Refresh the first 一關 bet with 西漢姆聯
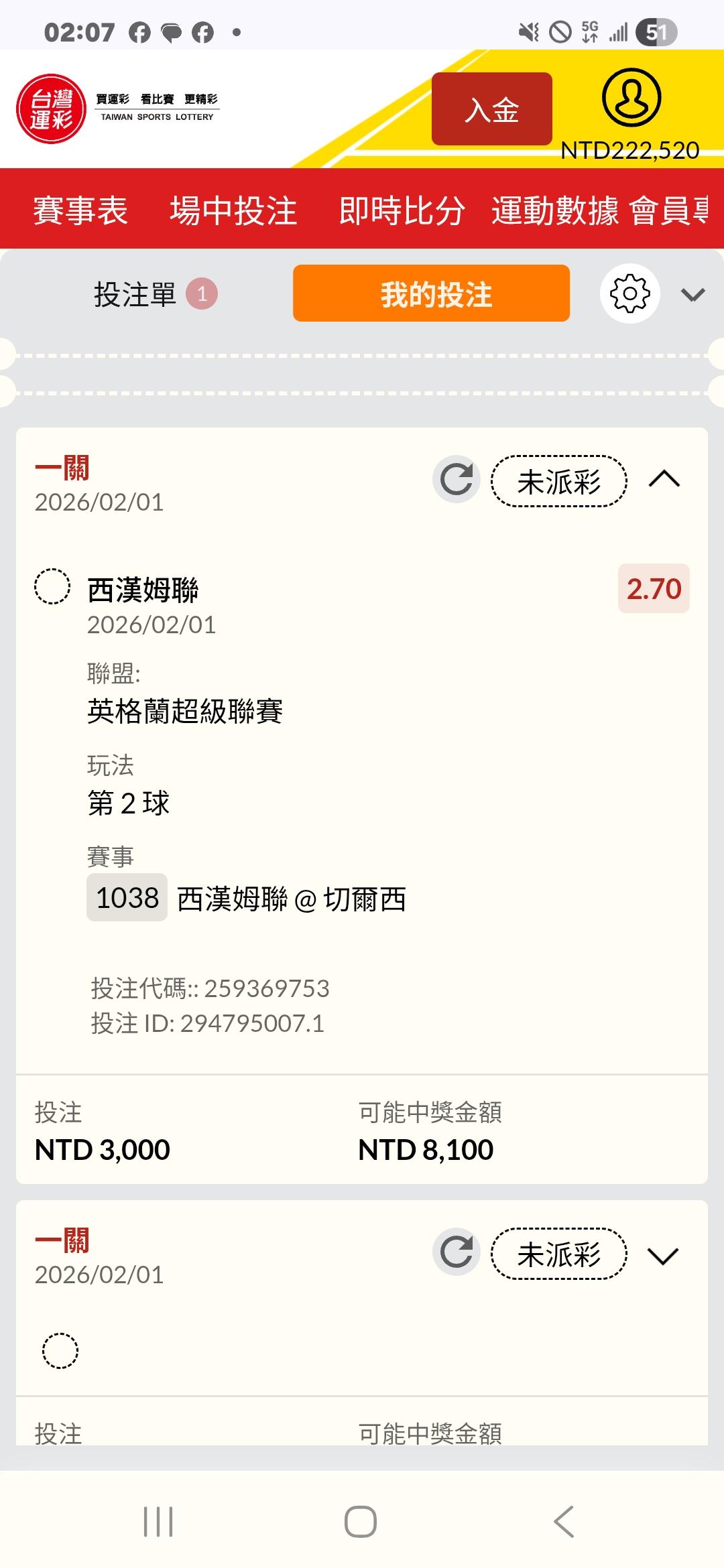 tap(457, 480)
